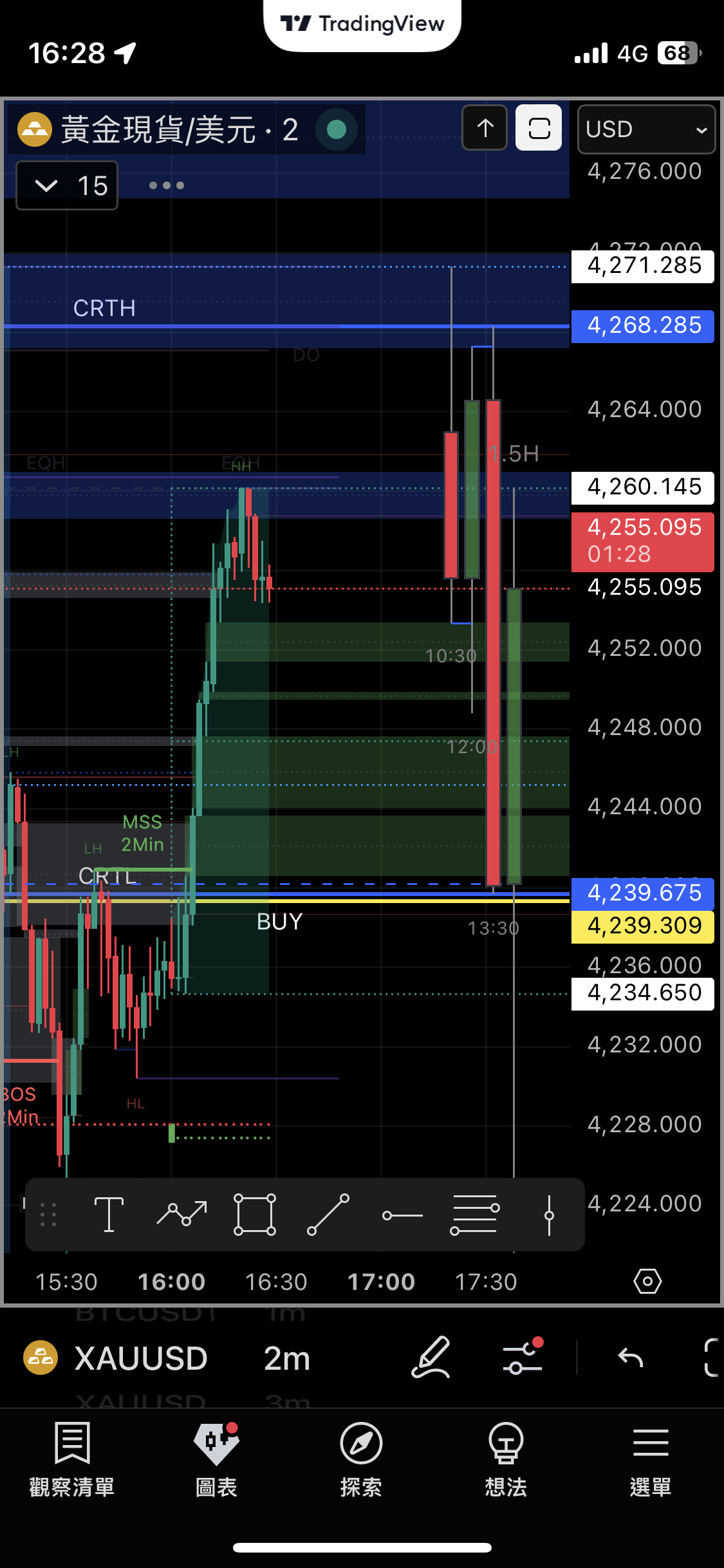
Task: Open the indicator settings sliders icon
Action: [523, 1357]
